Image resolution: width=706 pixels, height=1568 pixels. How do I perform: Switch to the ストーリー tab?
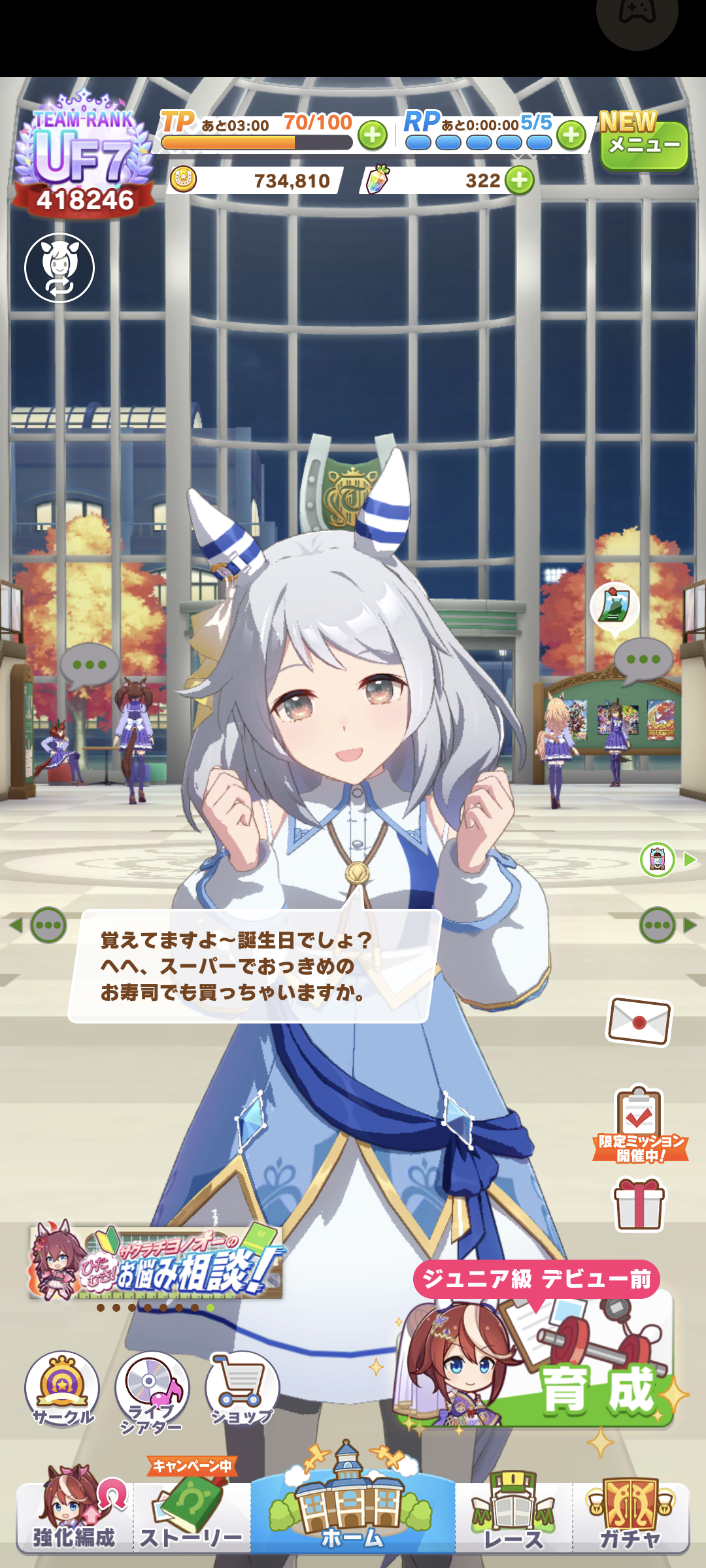(x=191, y=1516)
